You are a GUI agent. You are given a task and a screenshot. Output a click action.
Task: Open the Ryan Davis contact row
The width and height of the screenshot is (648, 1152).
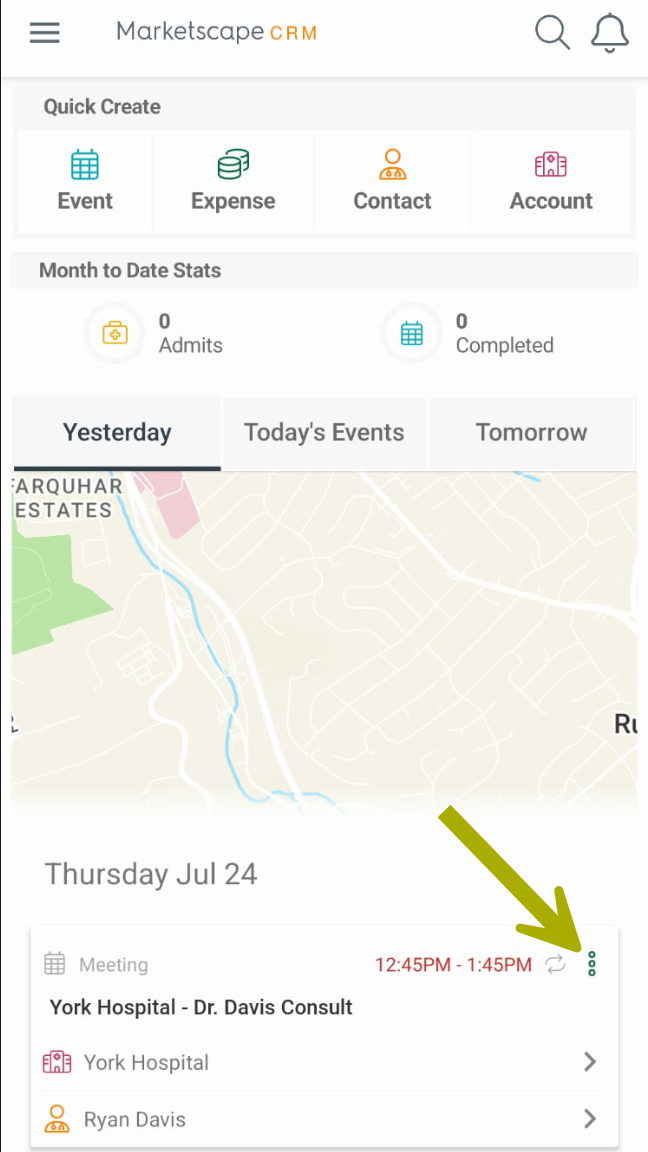pyautogui.click(x=324, y=1119)
